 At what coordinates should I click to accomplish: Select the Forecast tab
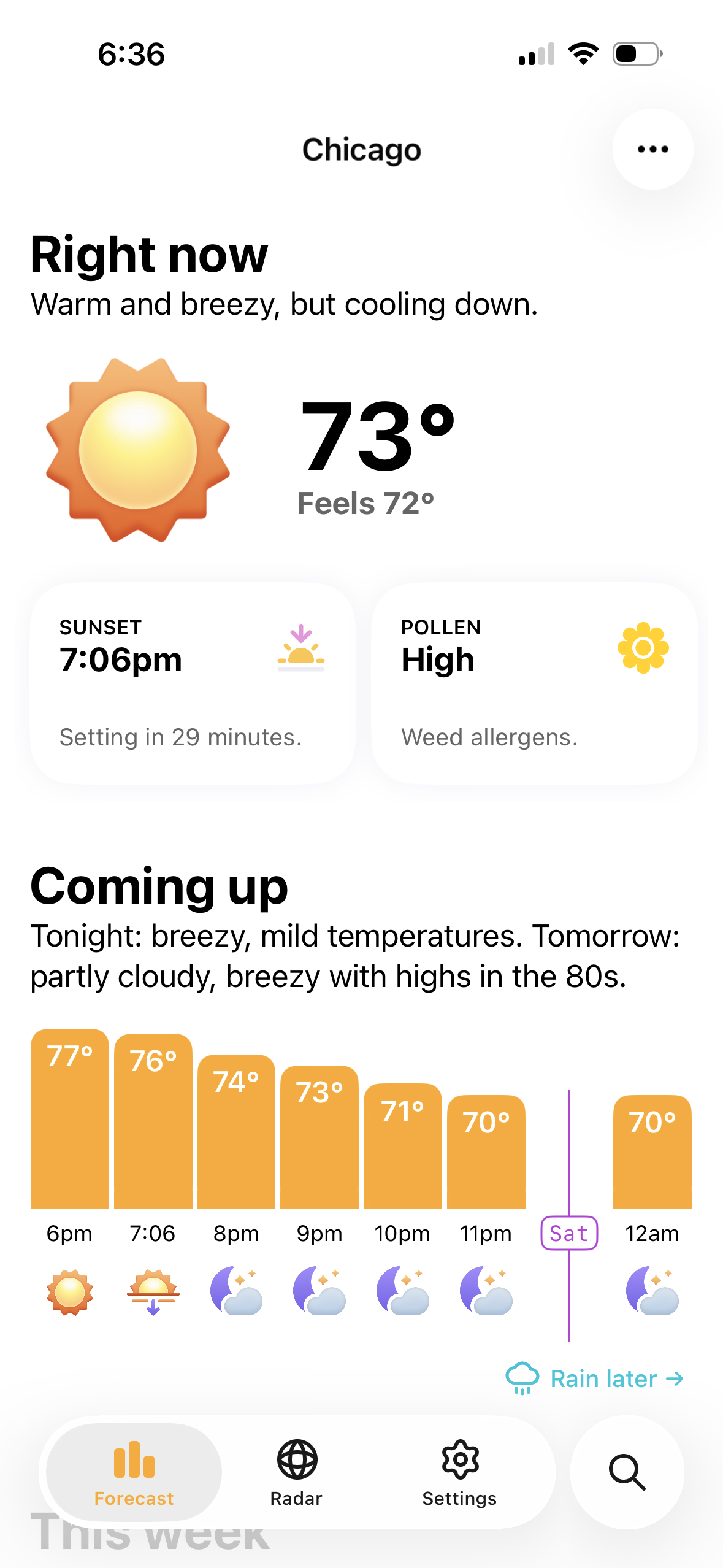click(x=134, y=1472)
